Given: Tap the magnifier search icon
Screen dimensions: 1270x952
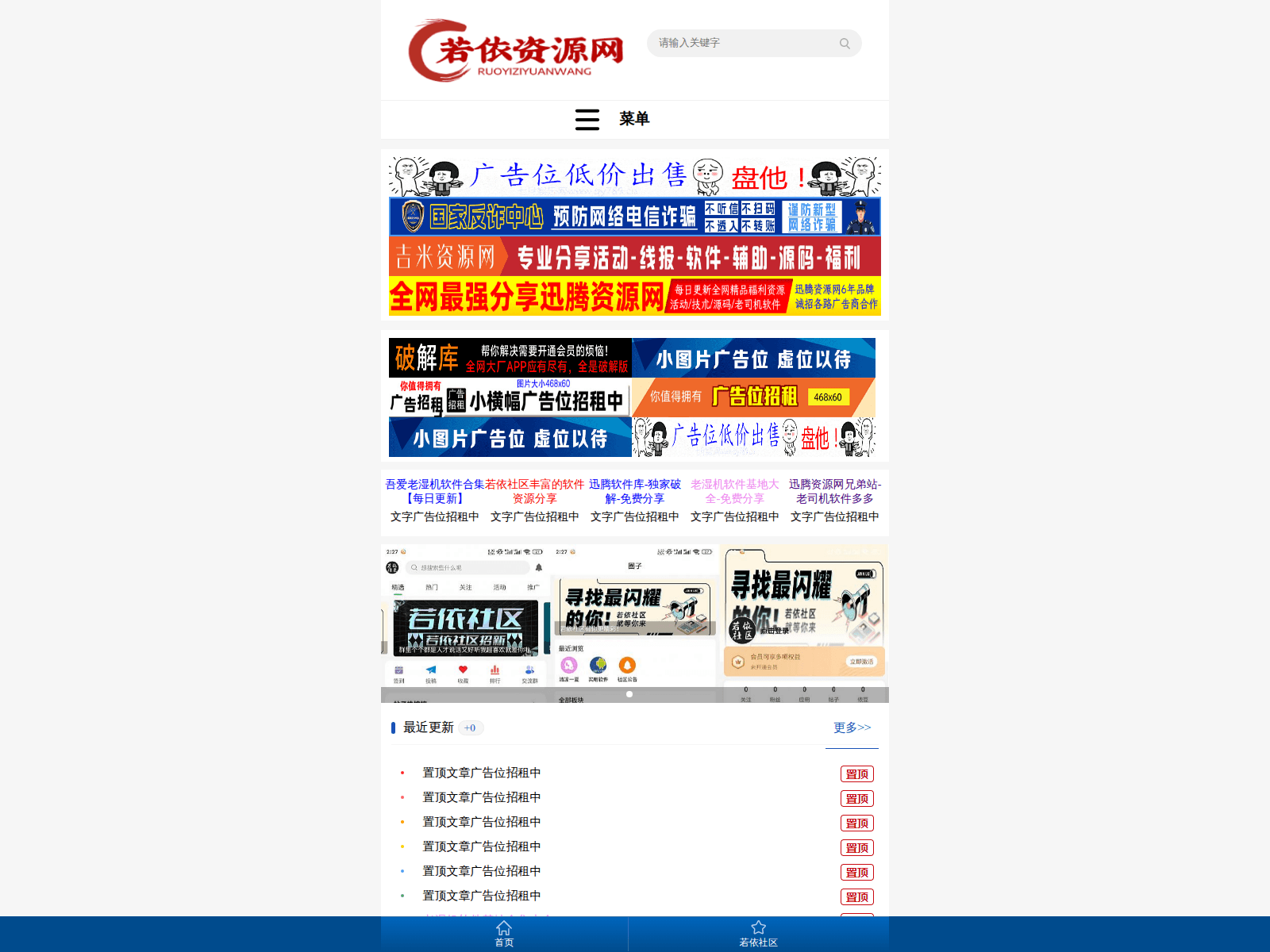Looking at the screenshot, I should tap(845, 44).
